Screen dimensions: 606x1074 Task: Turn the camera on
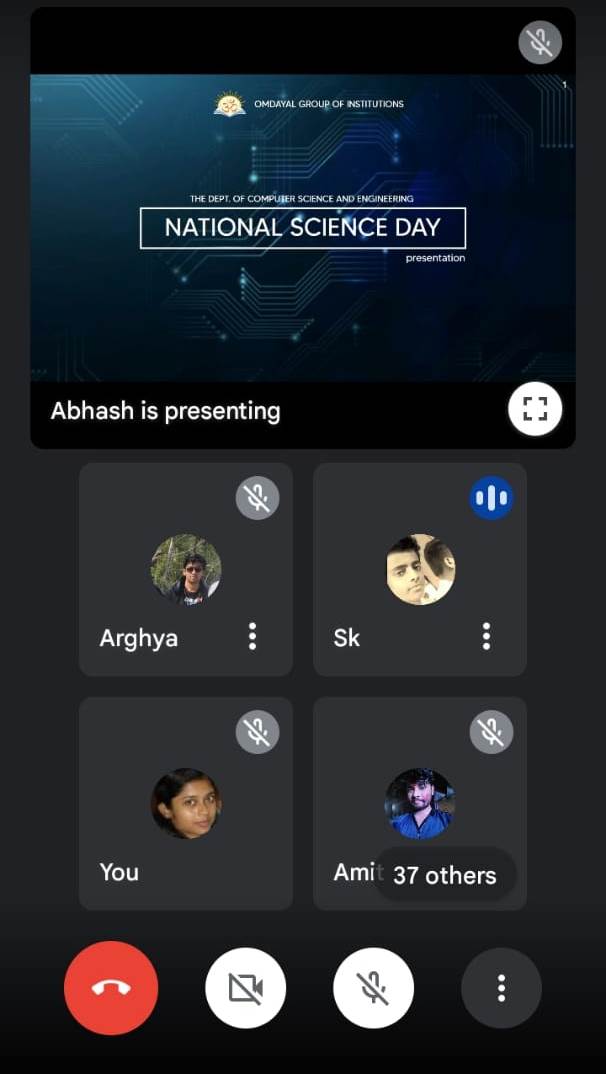pos(246,988)
